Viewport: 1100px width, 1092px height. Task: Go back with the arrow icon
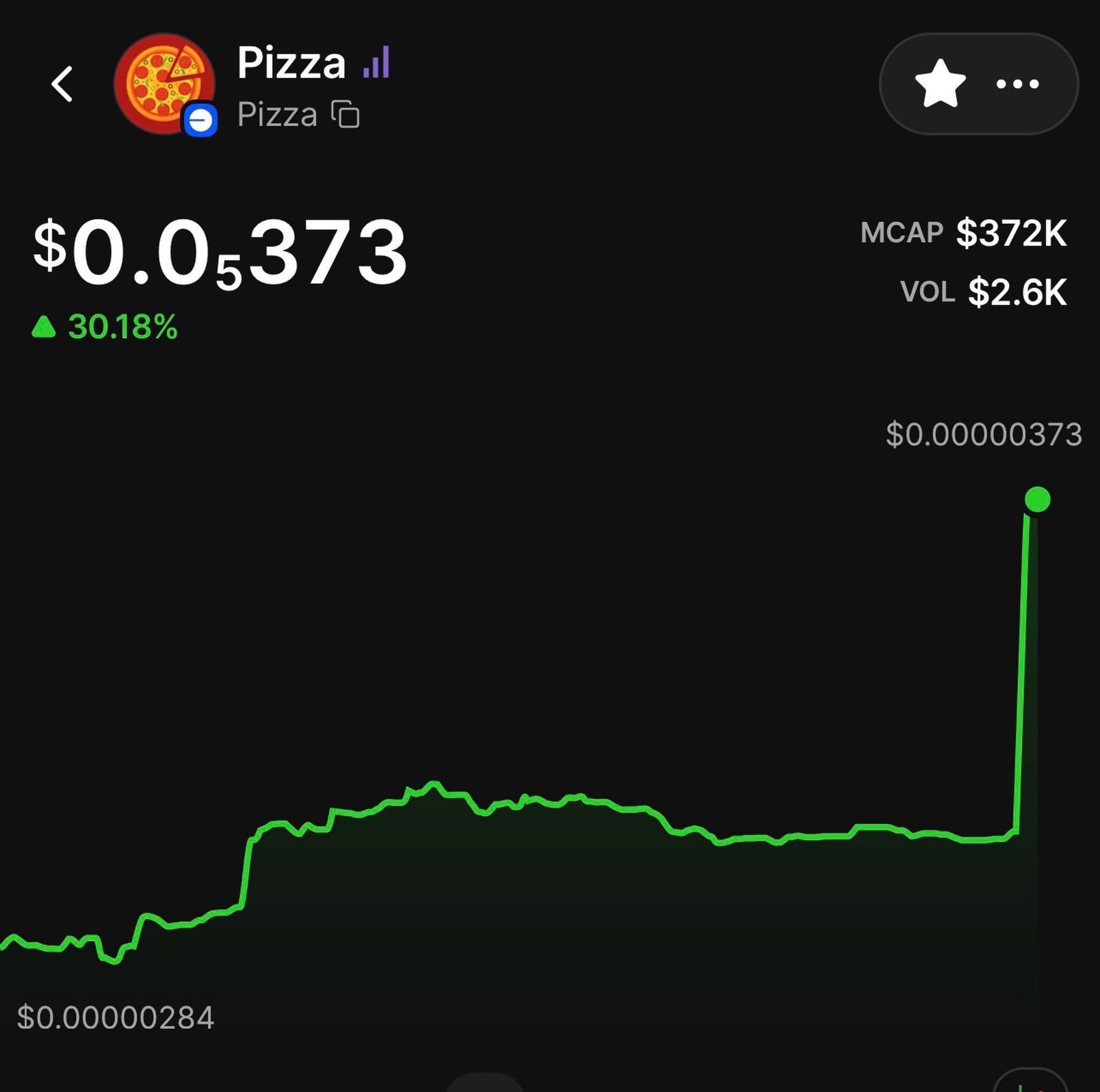coord(62,84)
